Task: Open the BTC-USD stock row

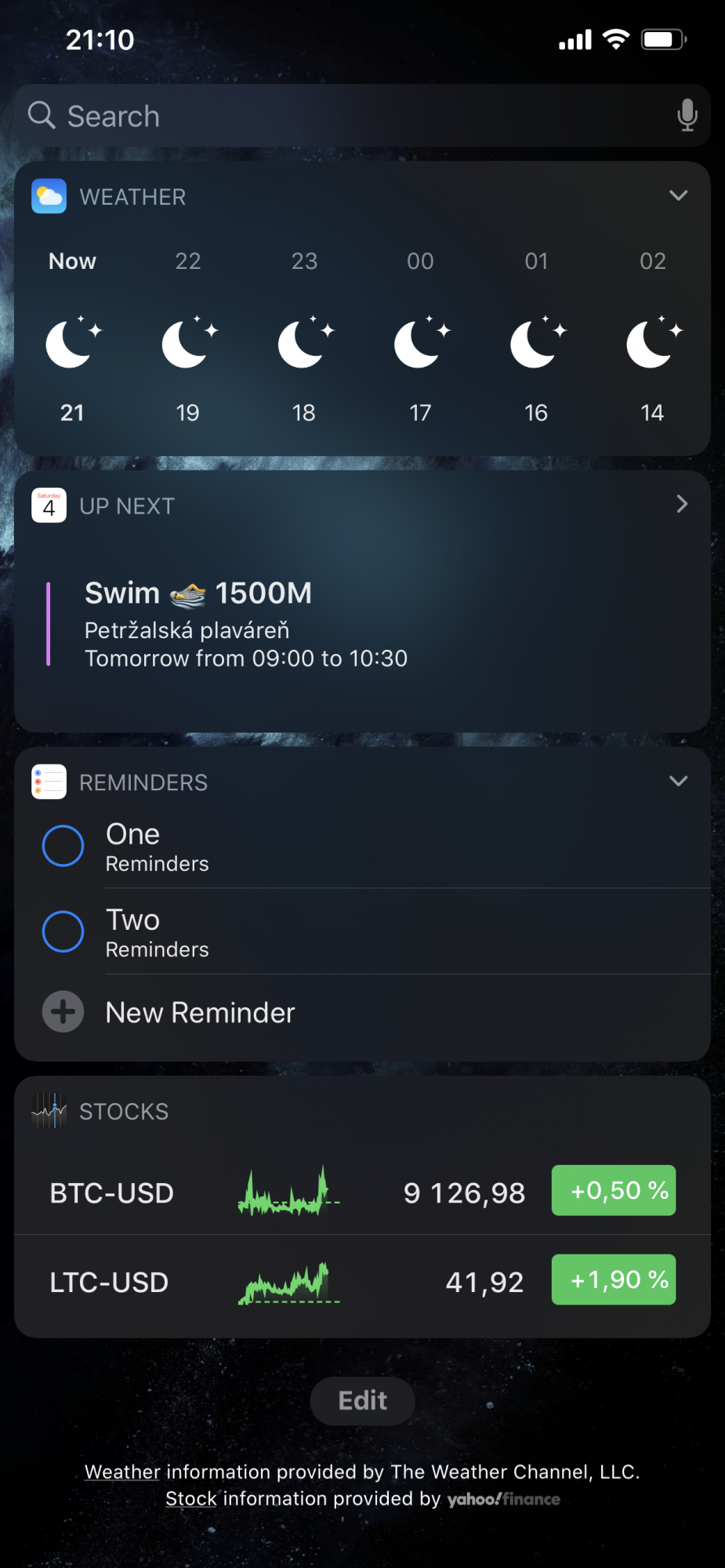Action: 111,1192
